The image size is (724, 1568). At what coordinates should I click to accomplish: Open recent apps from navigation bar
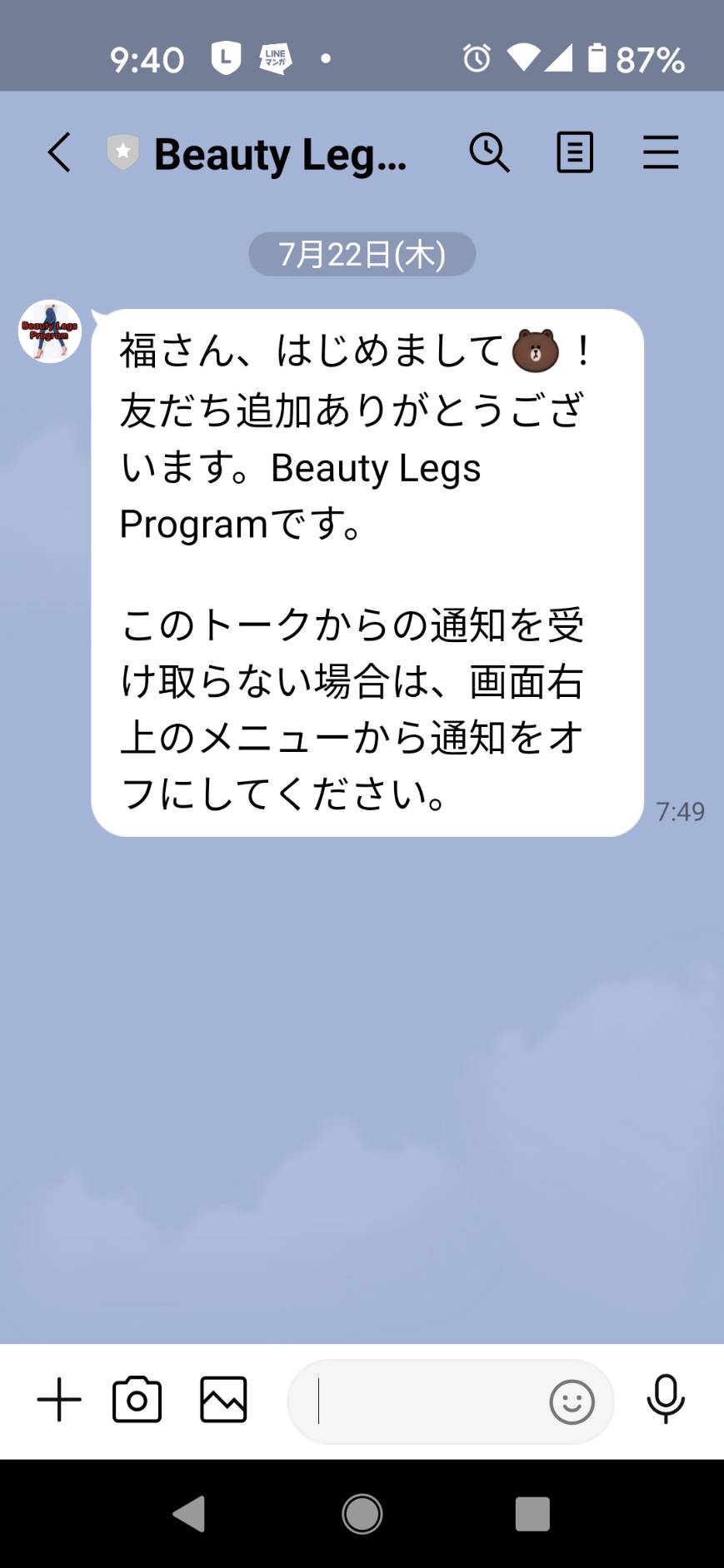[x=532, y=1514]
